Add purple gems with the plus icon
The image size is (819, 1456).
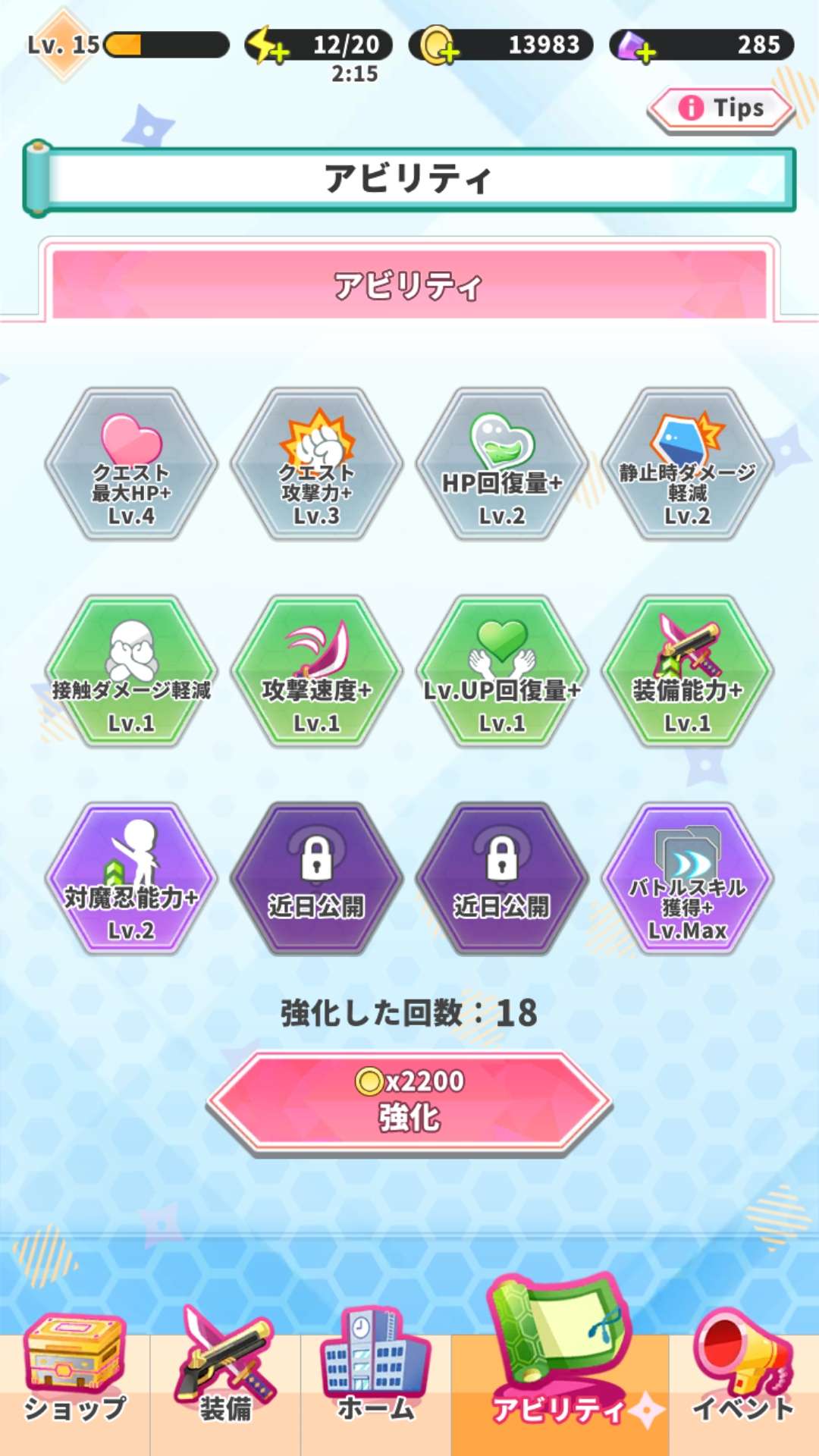pos(637,47)
